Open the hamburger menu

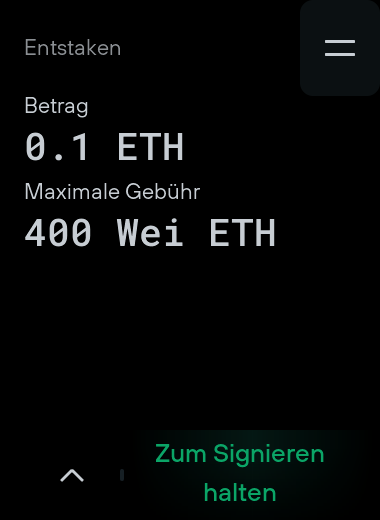point(340,48)
